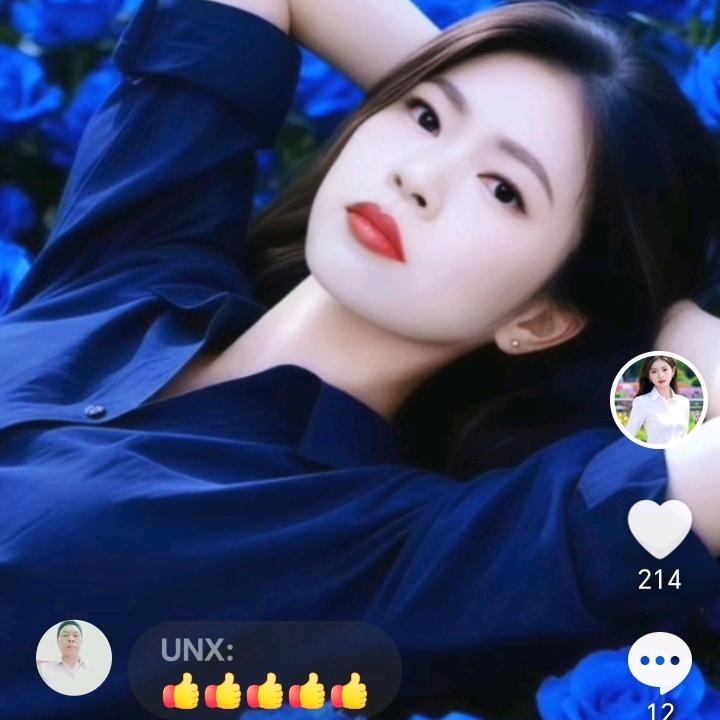Viewport: 720px width, 720px height.
Task: Like this video with the heart icon
Action: tap(659, 529)
